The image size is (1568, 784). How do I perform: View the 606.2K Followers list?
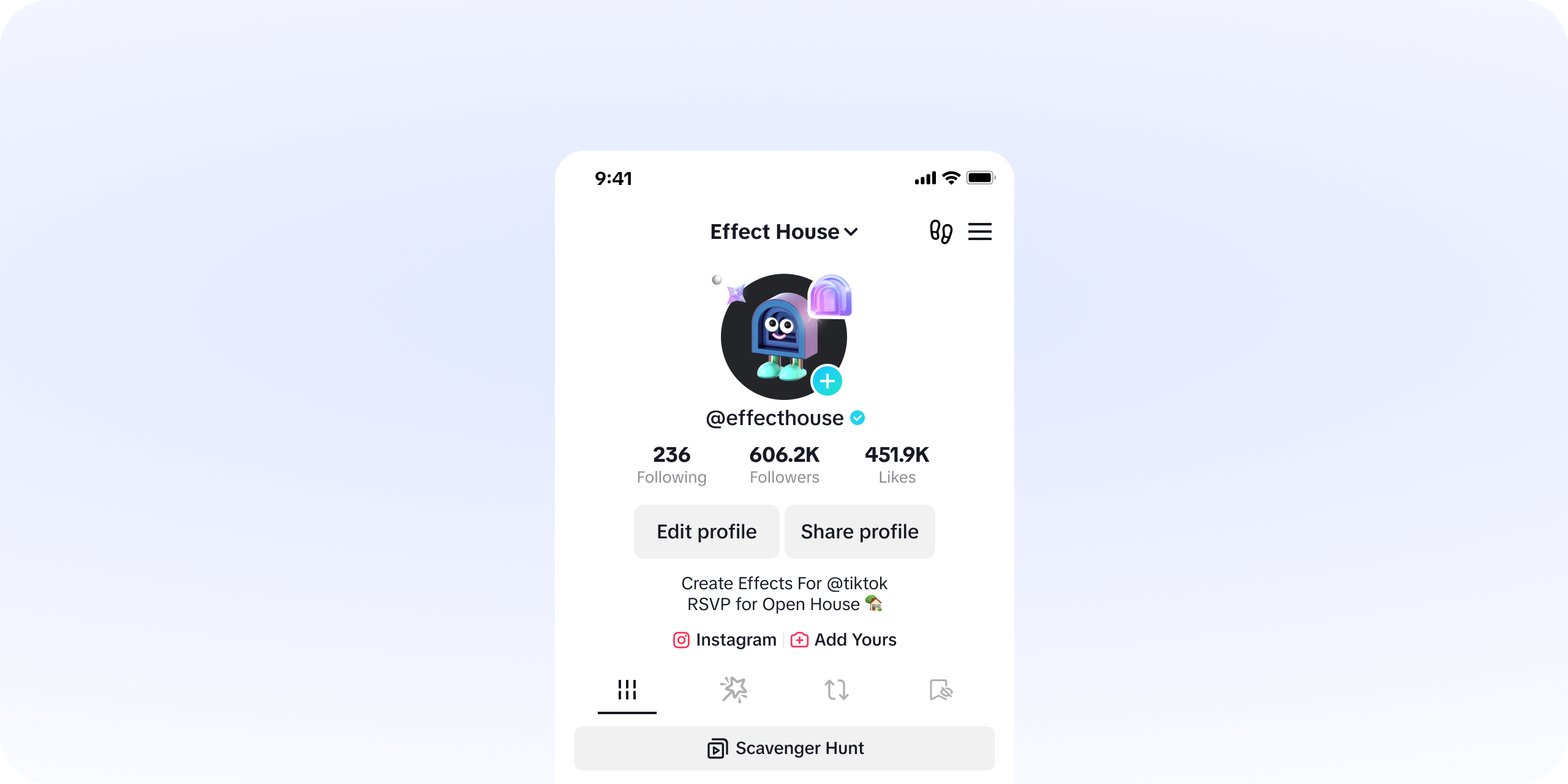click(784, 465)
